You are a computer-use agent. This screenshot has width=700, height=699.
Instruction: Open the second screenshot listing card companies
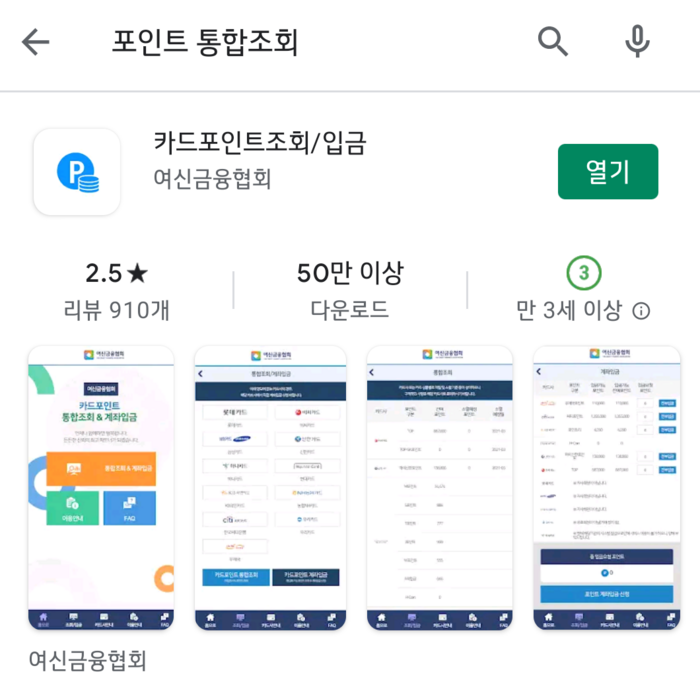coord(270,488)
